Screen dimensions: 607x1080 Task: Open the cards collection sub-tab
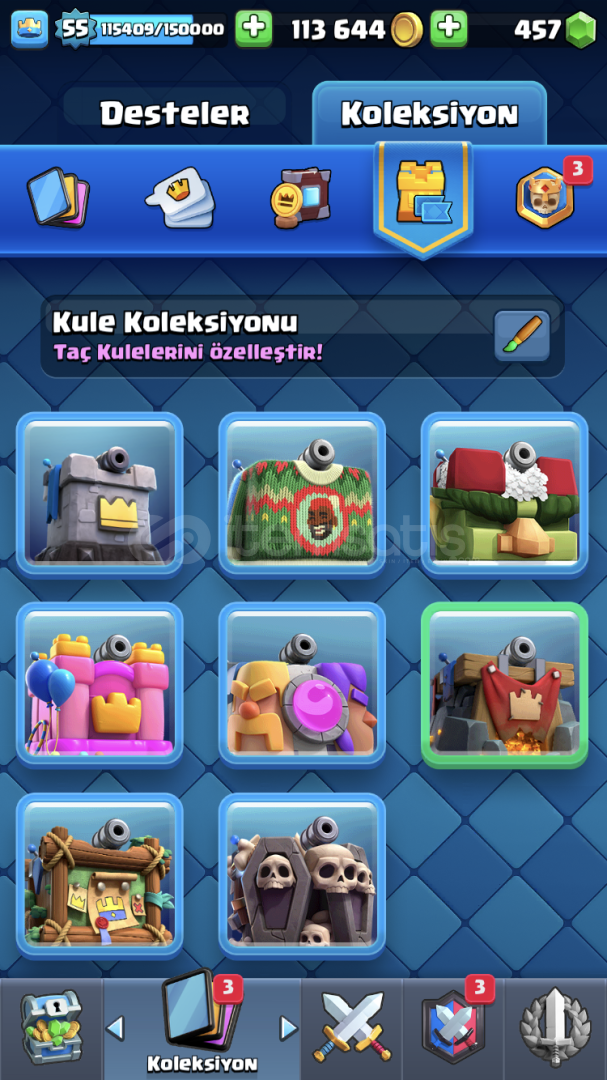(58, 198)
